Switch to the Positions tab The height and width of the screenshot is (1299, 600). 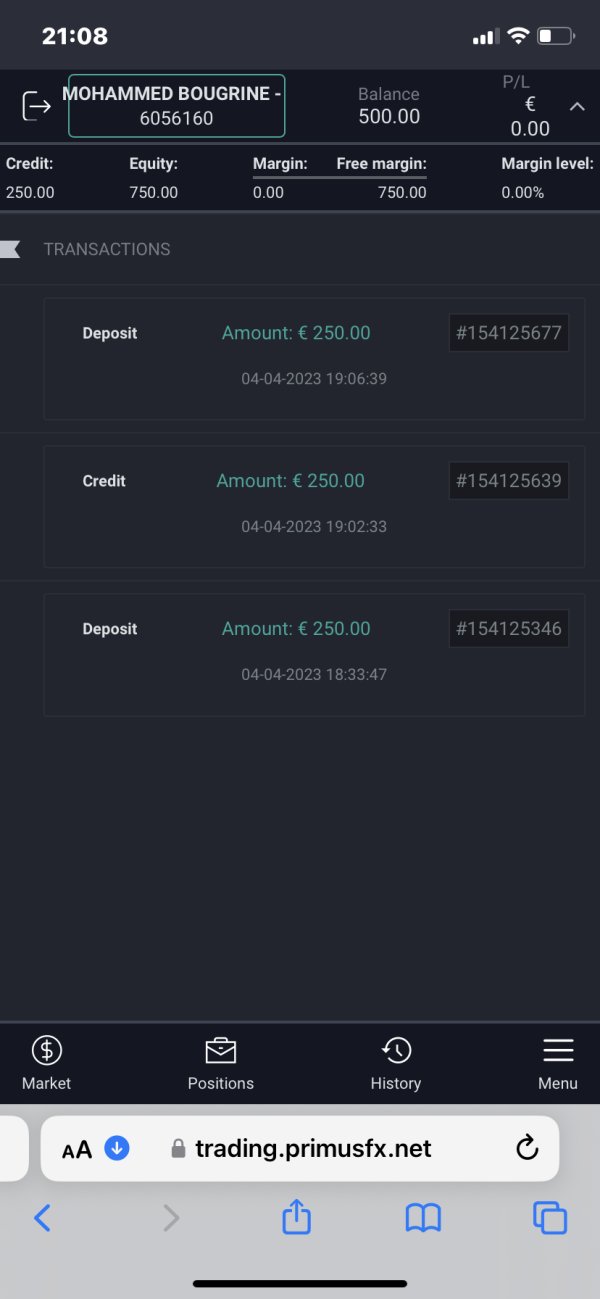[x=221, y=1063]
